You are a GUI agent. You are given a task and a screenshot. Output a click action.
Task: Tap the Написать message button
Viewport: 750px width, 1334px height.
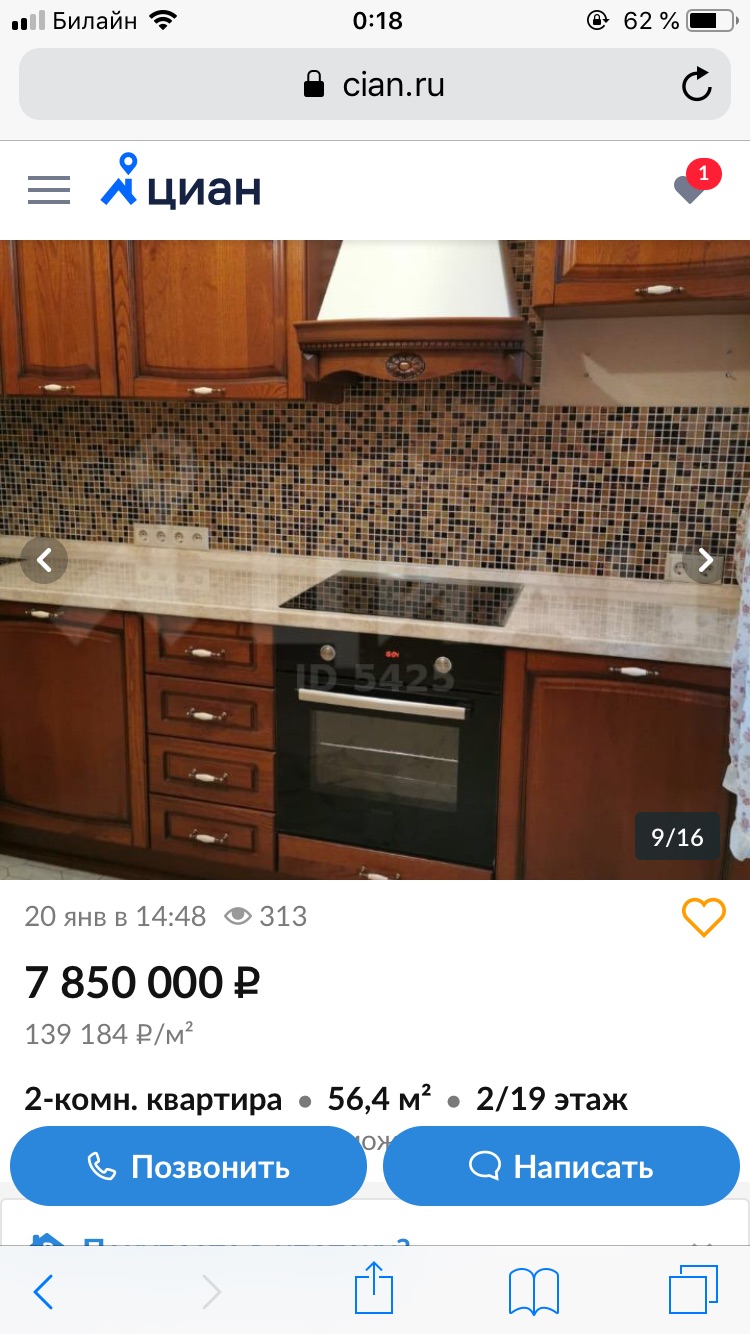click(x=561, y=1166)
